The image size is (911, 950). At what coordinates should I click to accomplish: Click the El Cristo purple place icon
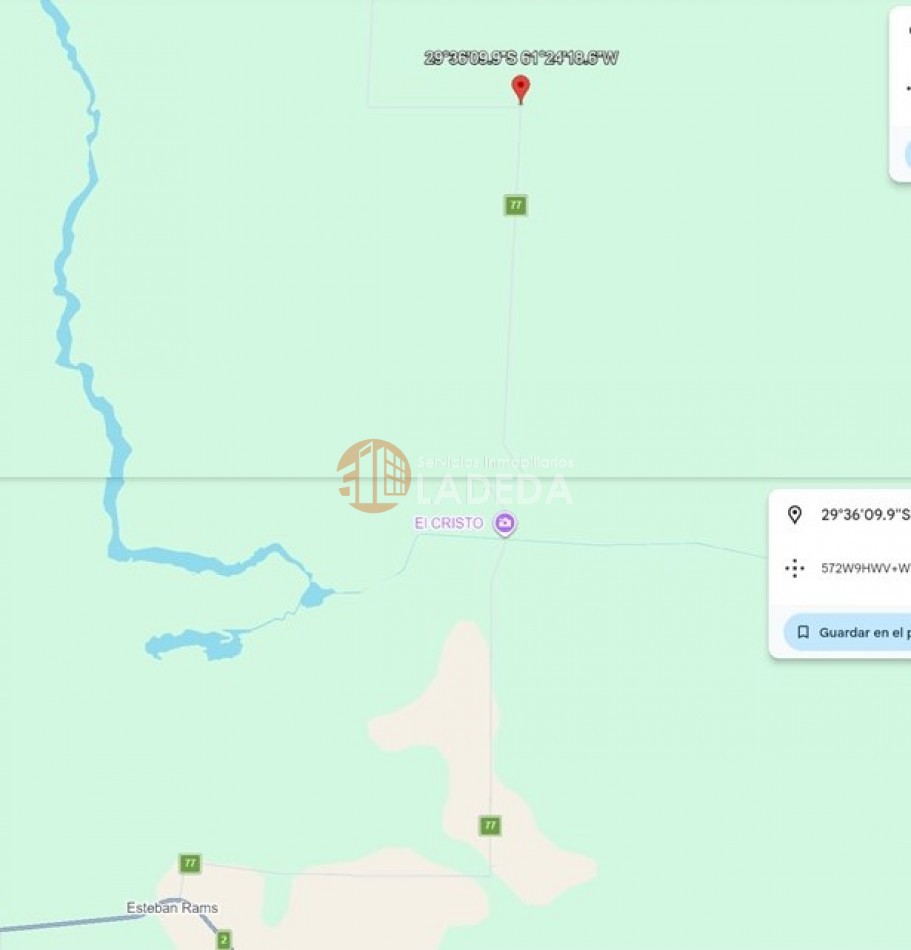pyautogui.click(x=503, y=523)
